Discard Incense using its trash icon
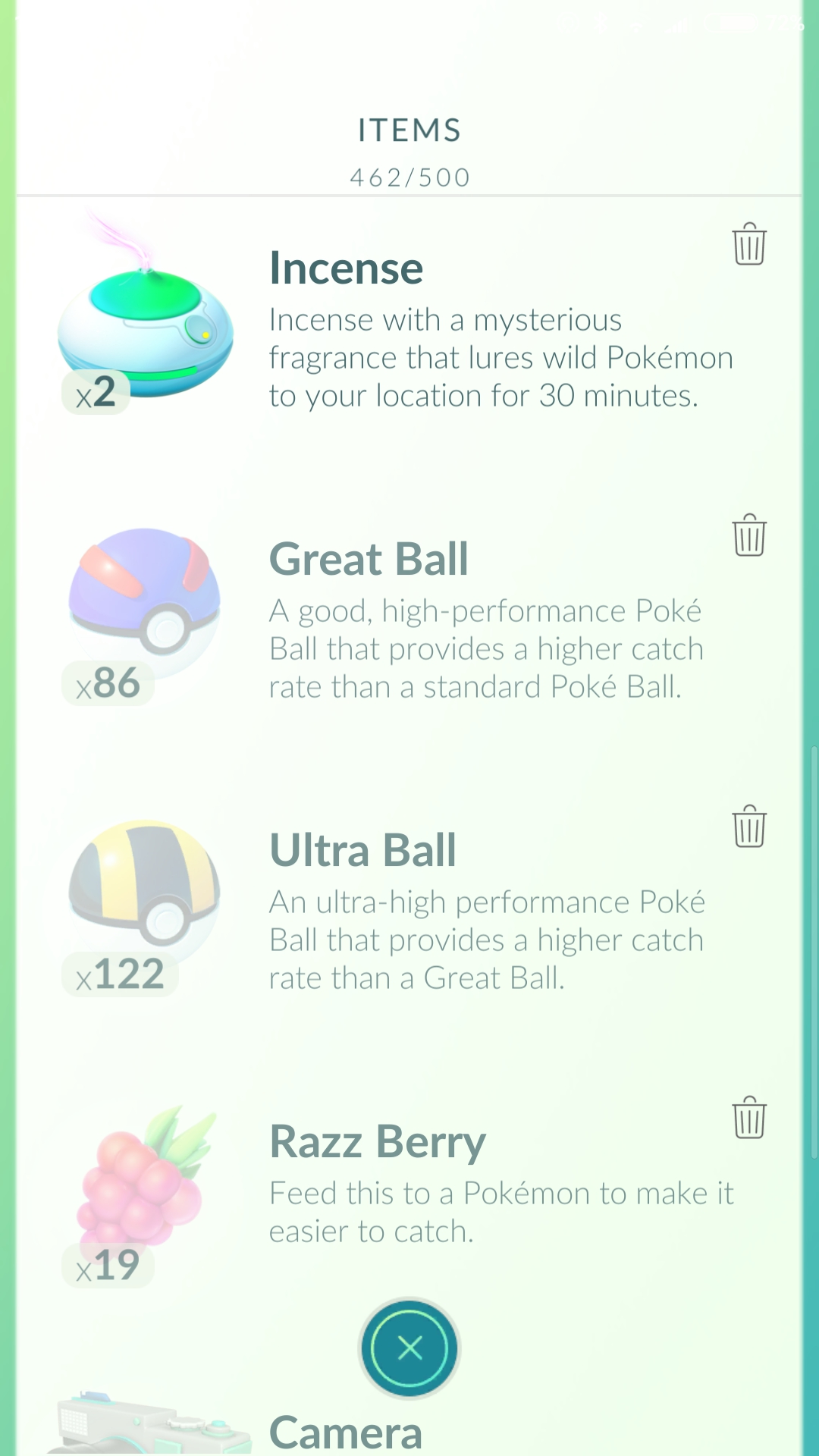819x1456 pixels. [x=749, y=244]
